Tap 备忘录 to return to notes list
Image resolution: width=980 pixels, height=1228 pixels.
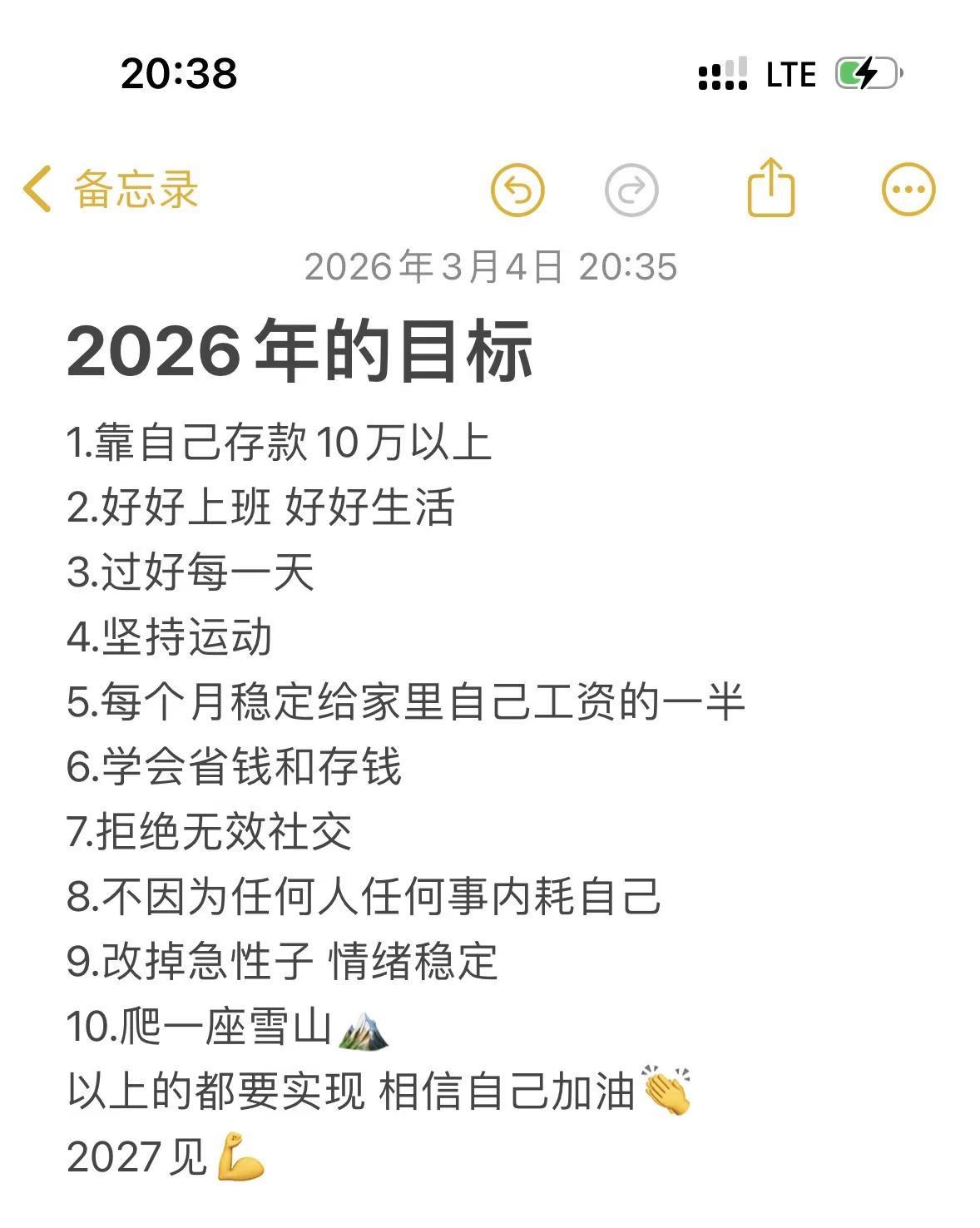click(x=133, y=190)
